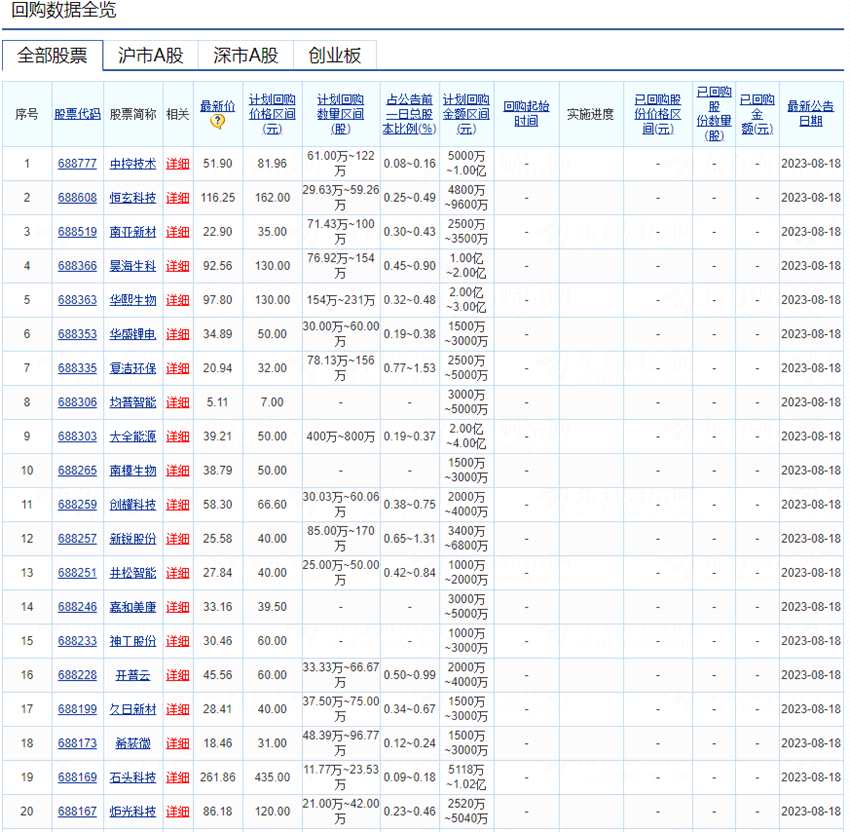Select the 全部股票 tab
This screenshot has height=832, width=850.
click(x=52, y=56)
